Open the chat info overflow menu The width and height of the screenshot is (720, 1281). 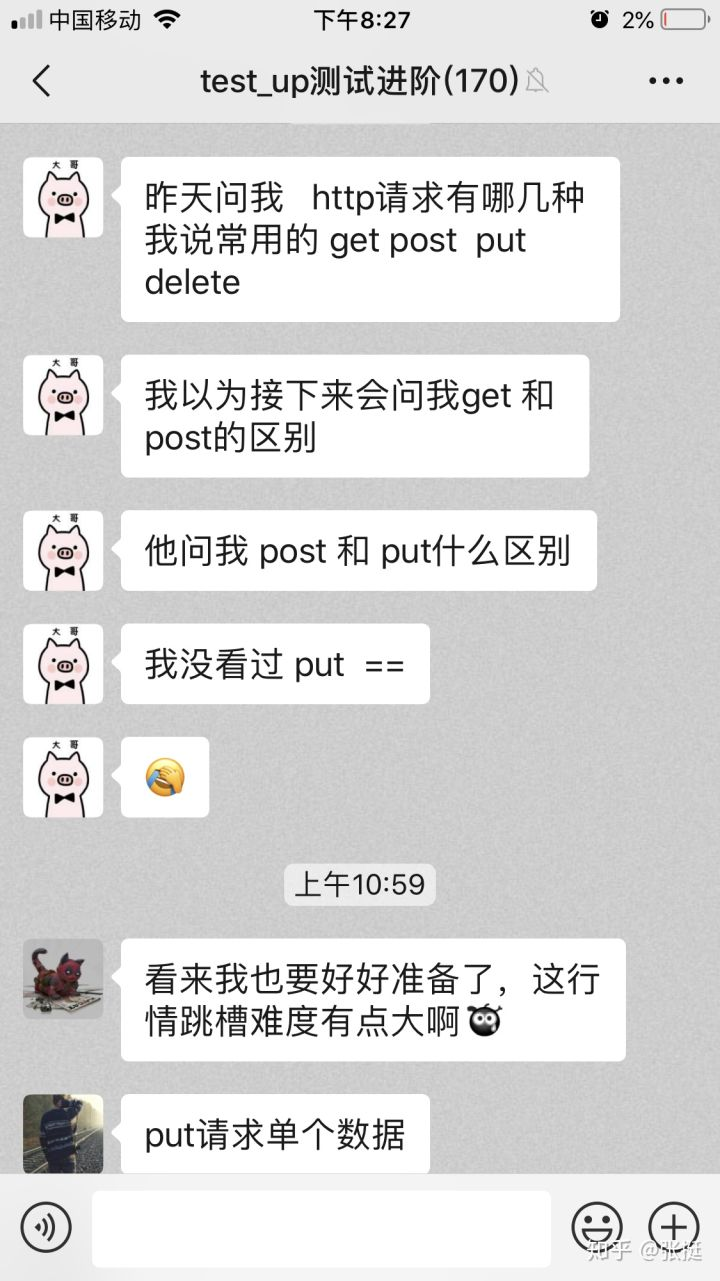click(x=666, y=81)
